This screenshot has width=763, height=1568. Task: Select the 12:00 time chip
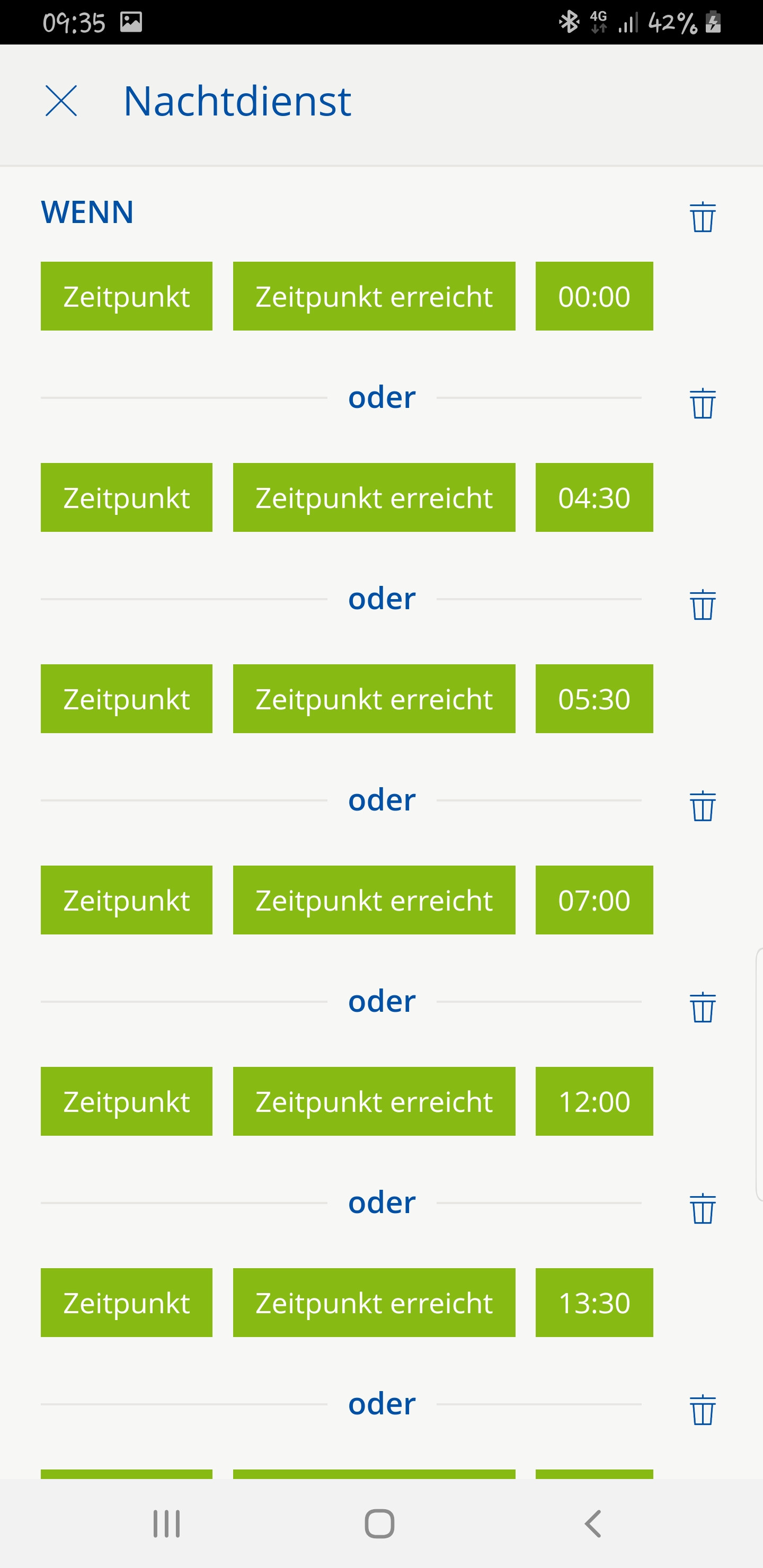pyautogui.click(x=594, y=1101)
